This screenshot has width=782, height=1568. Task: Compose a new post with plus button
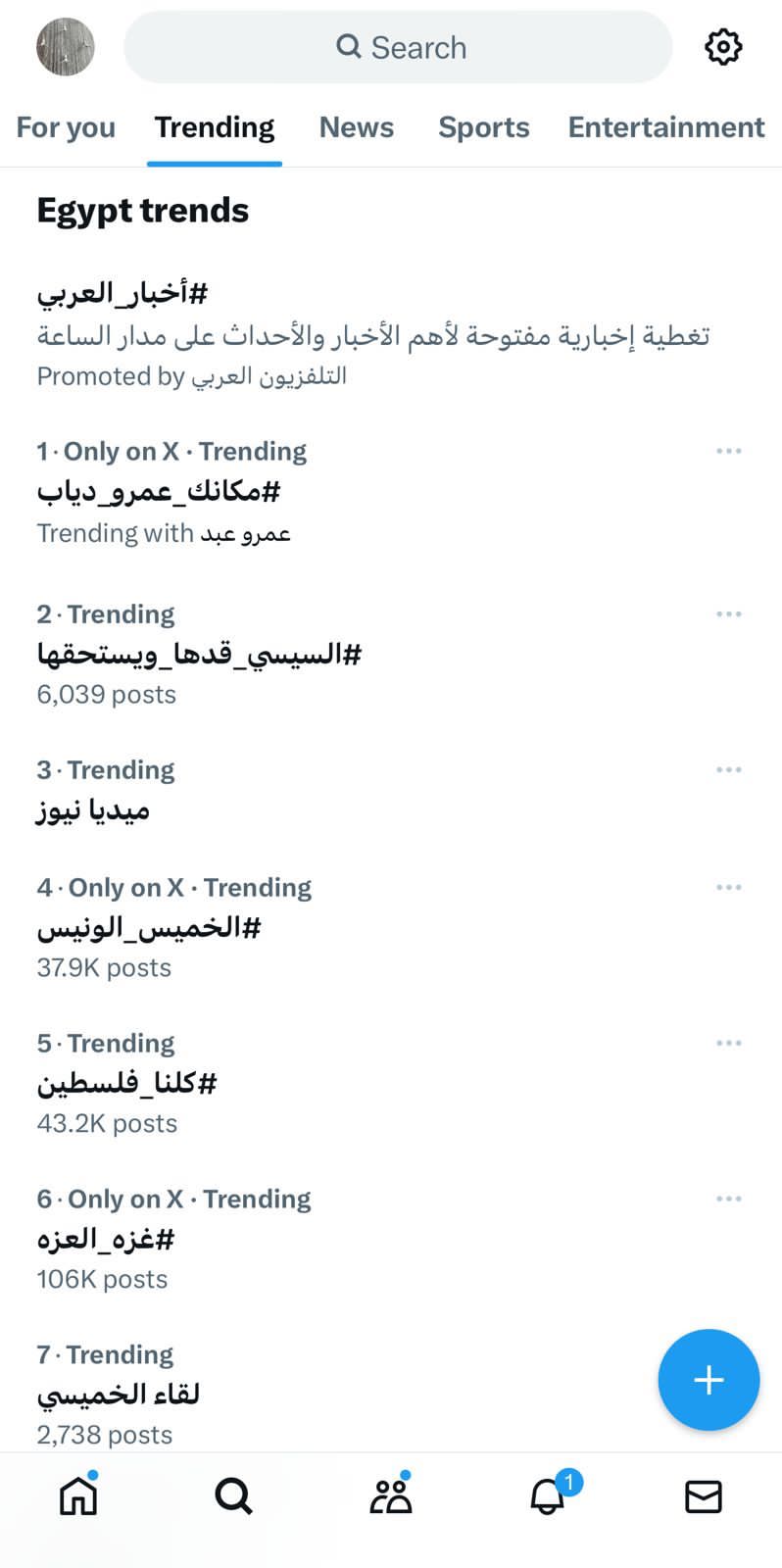coord(709,1380)
